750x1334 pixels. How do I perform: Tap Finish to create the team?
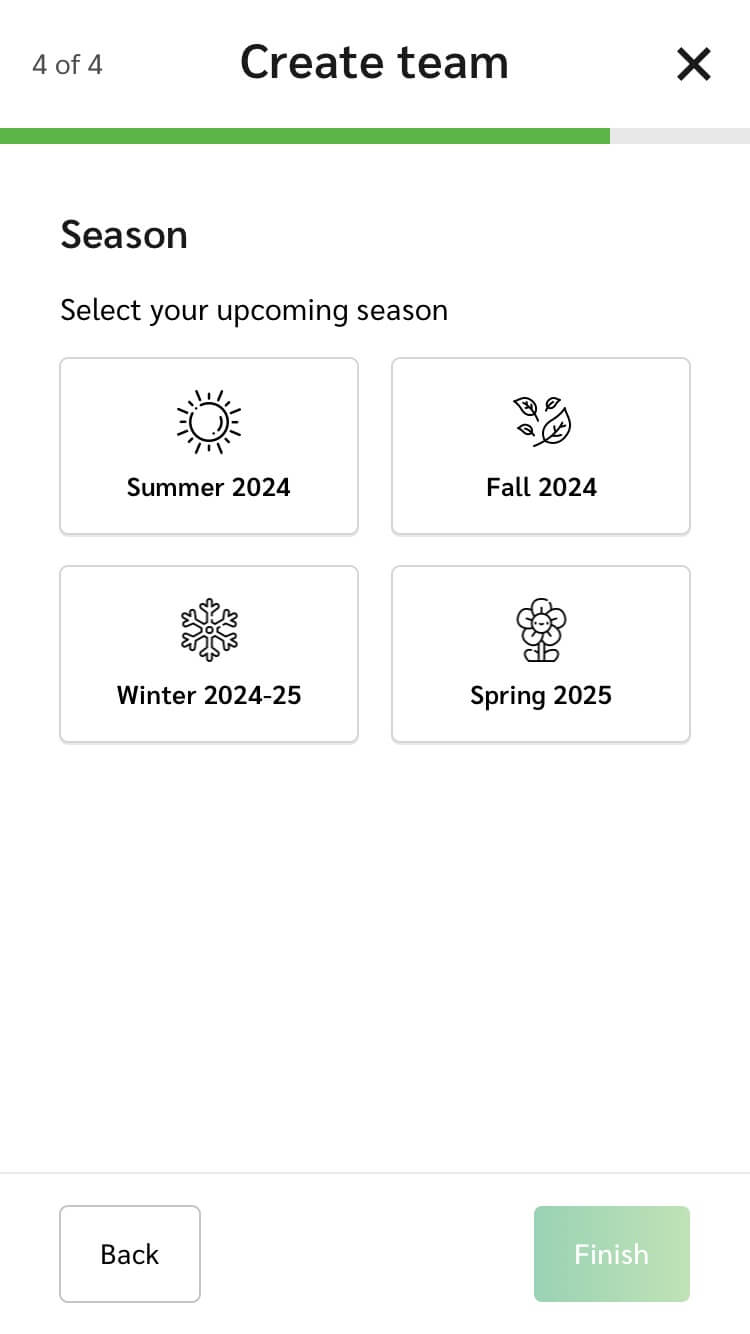pyautogui.click(x=611, y=1254)
